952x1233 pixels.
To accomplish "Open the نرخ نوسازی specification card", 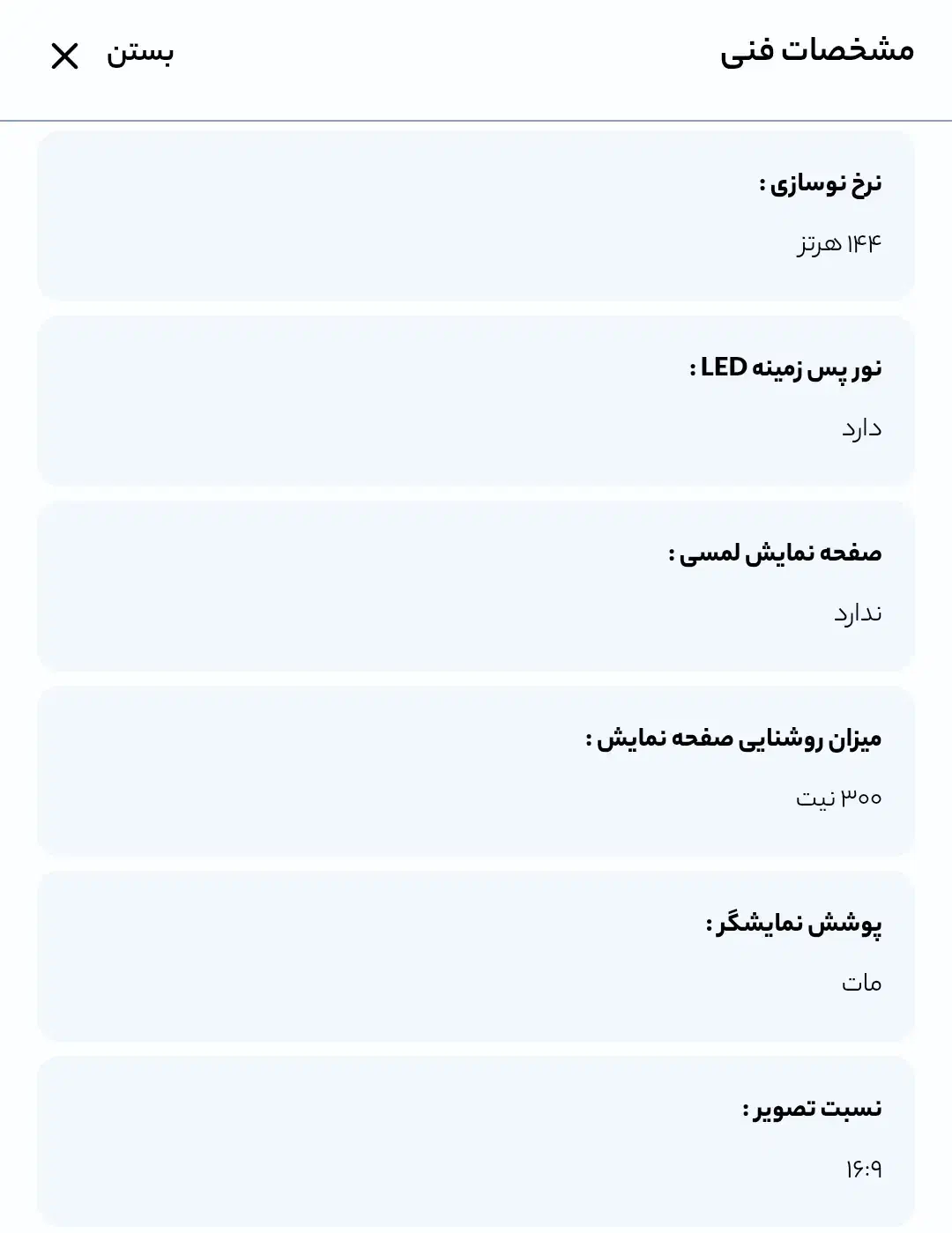I will tap(476, 215).
